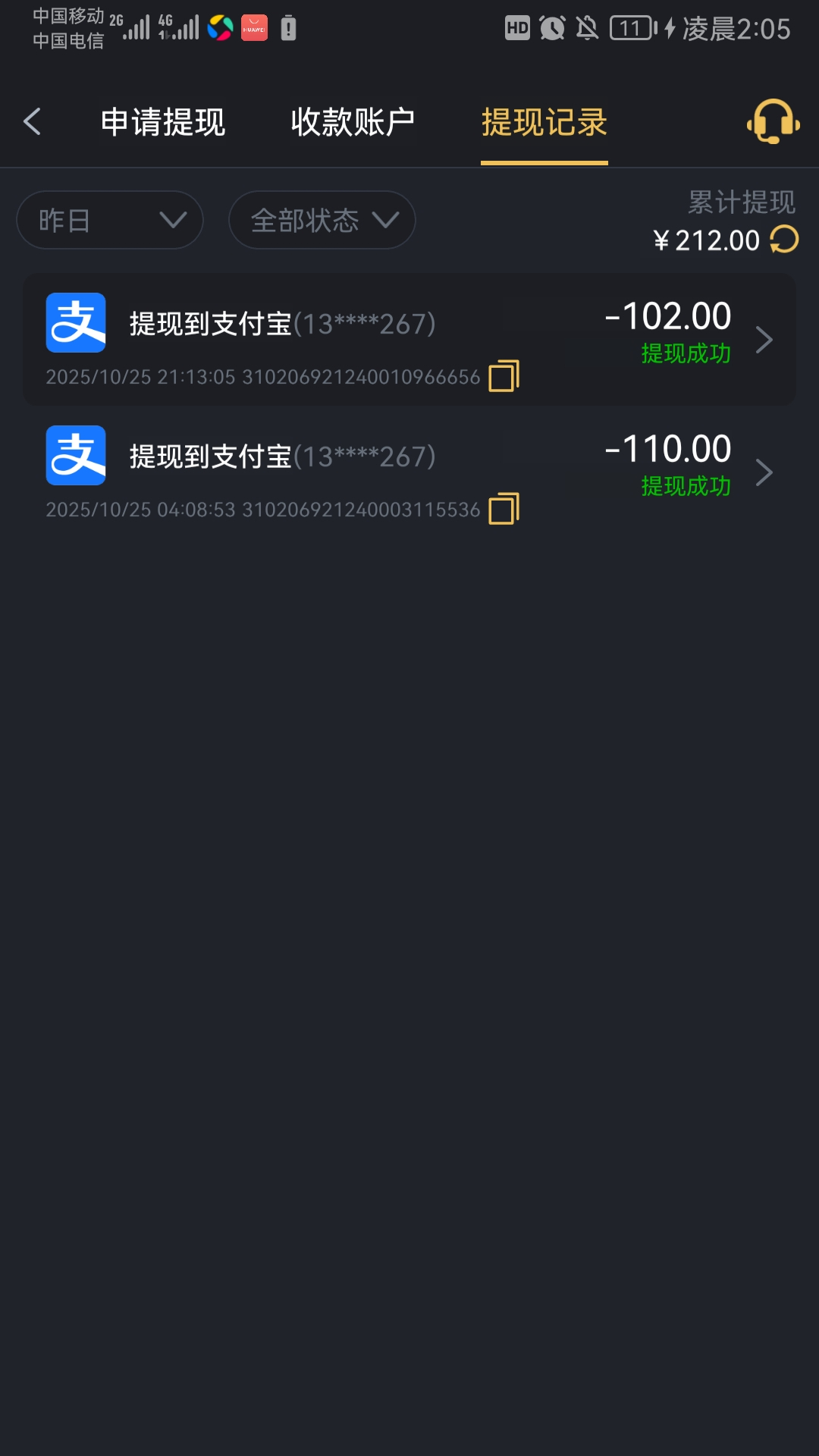
Task: Contact customer service via headset icon
Action: coord(773,121)
